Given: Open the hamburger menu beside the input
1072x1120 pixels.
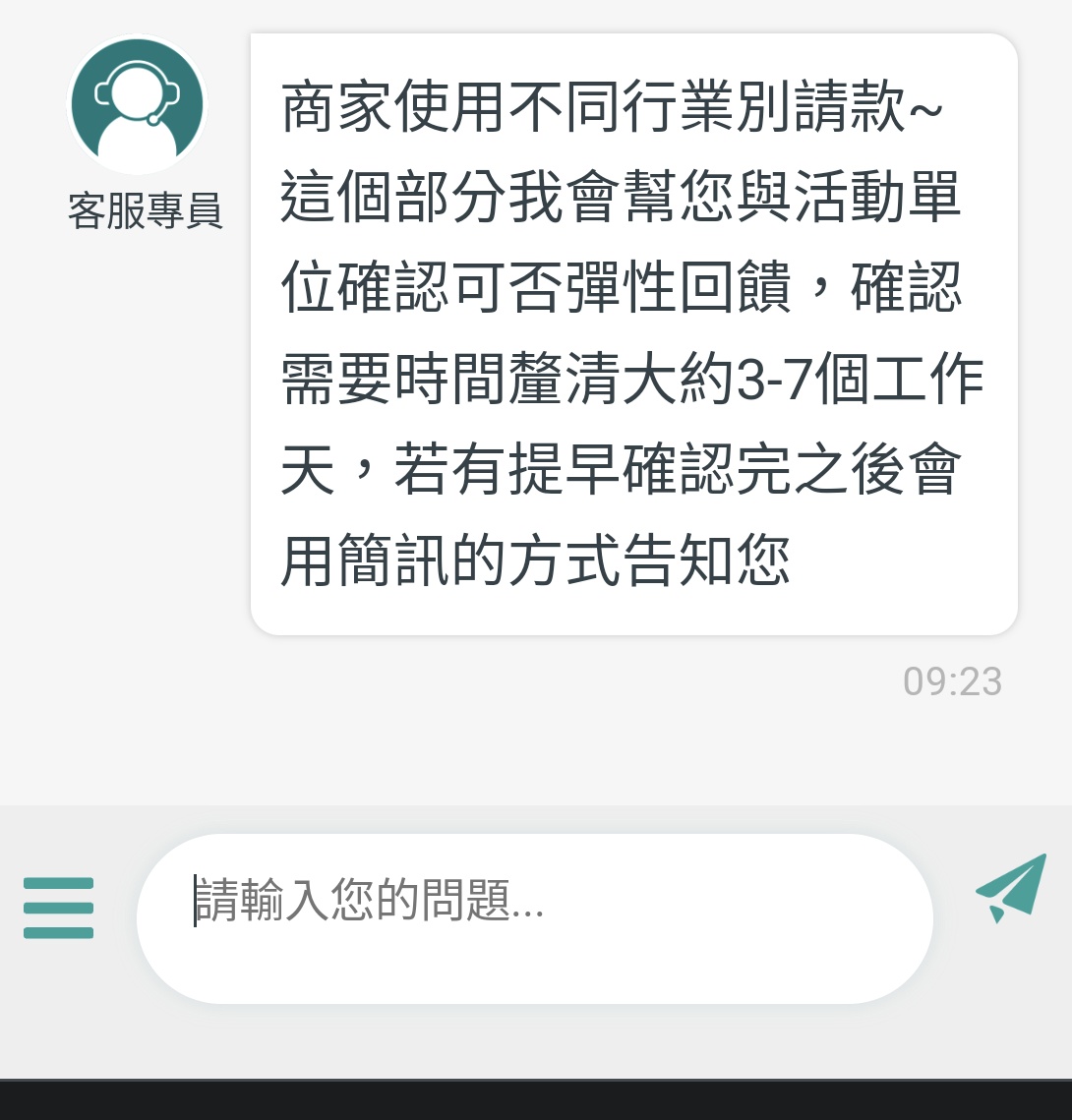Looking at the screenshot, I should tap(58, 908).
